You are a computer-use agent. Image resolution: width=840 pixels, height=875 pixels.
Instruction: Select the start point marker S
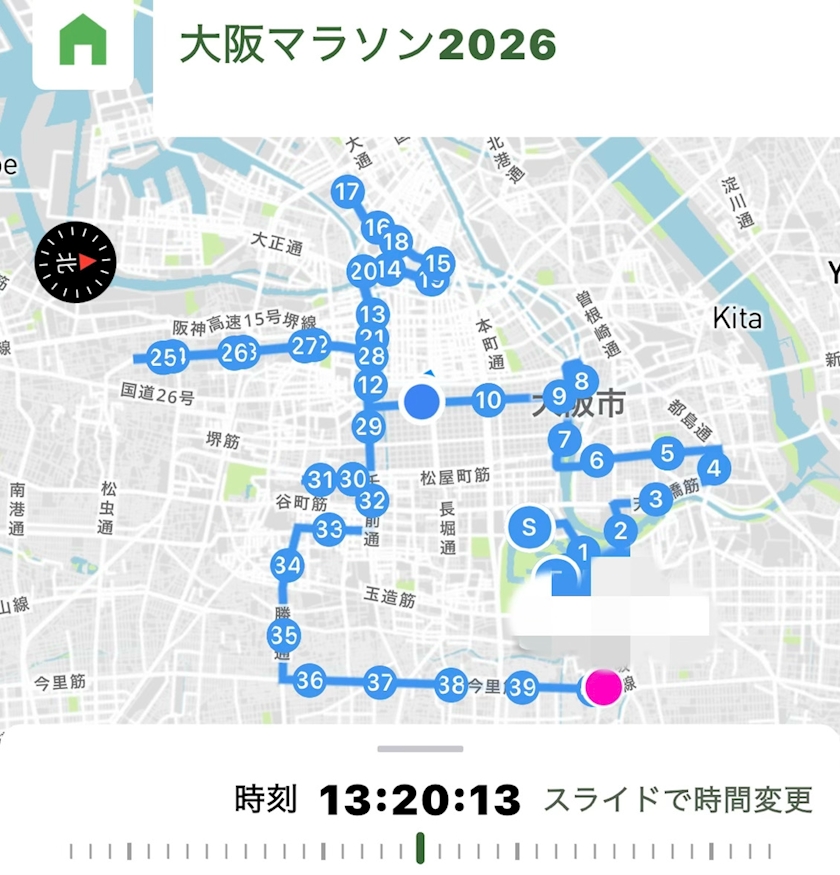tap(530, 526)
